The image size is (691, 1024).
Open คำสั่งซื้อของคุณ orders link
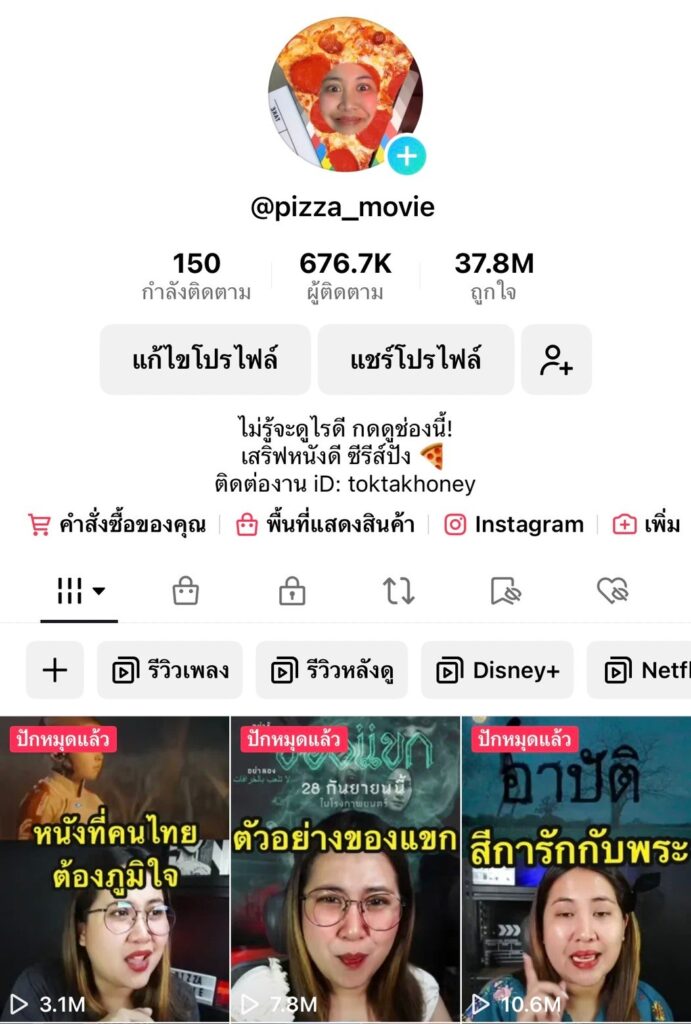click(x=118, y=524)
